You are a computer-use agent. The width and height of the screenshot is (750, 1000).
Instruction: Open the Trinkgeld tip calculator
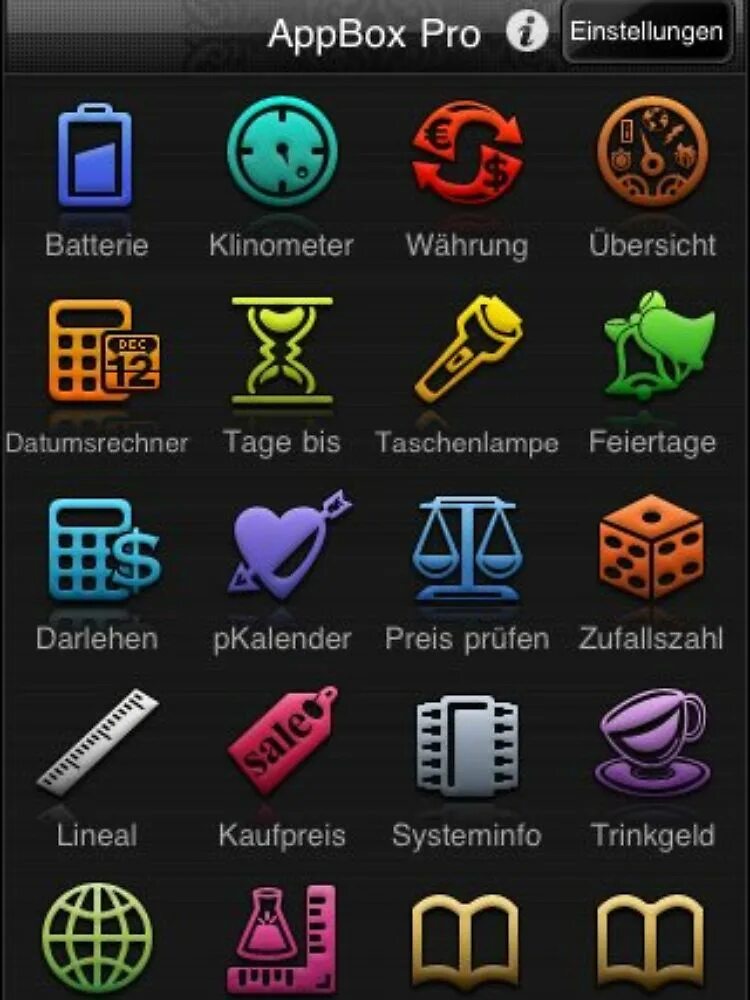point(650,745)
